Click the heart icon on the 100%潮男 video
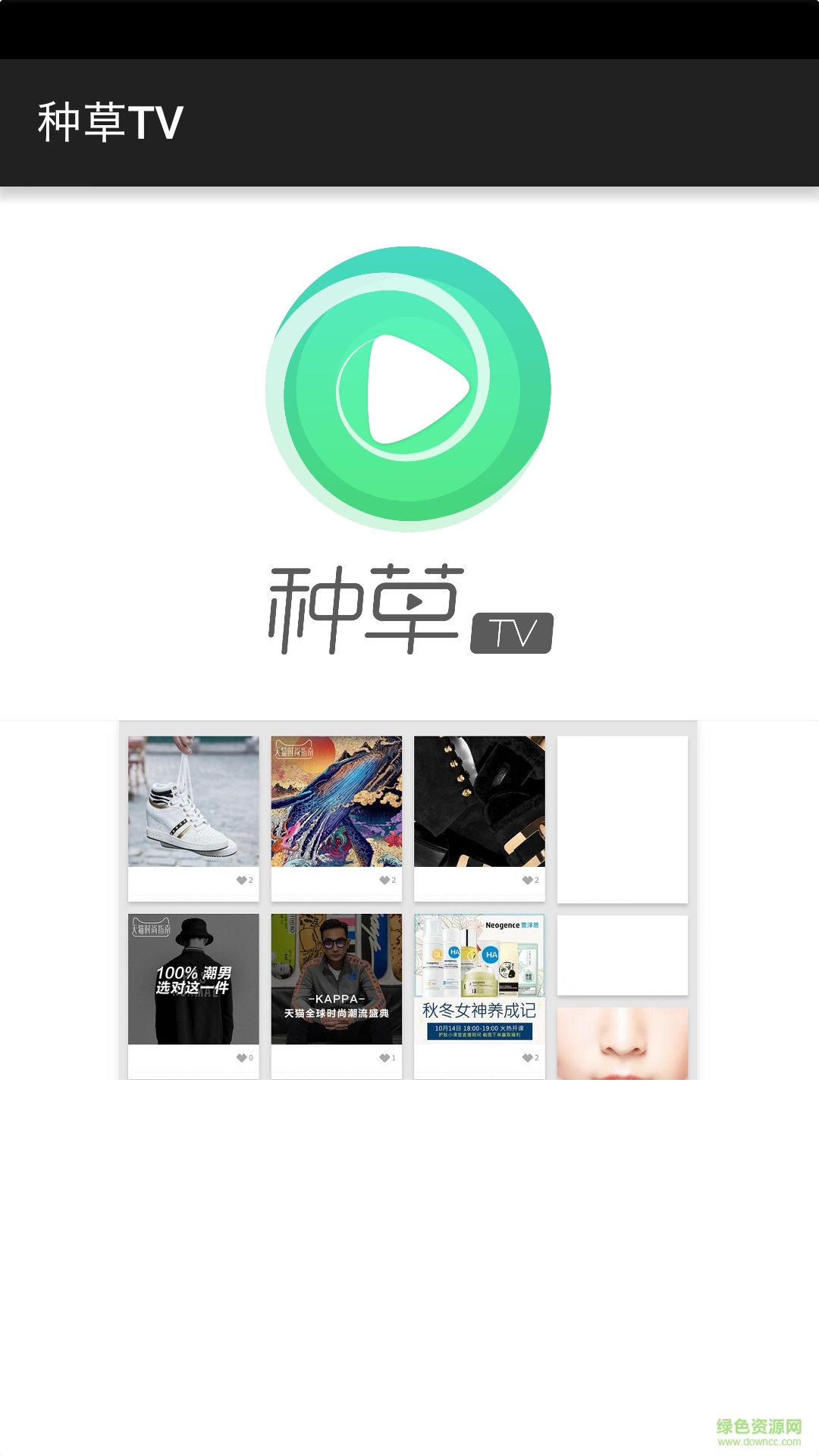This screenshot has height=1456, width=819. 240,1059
